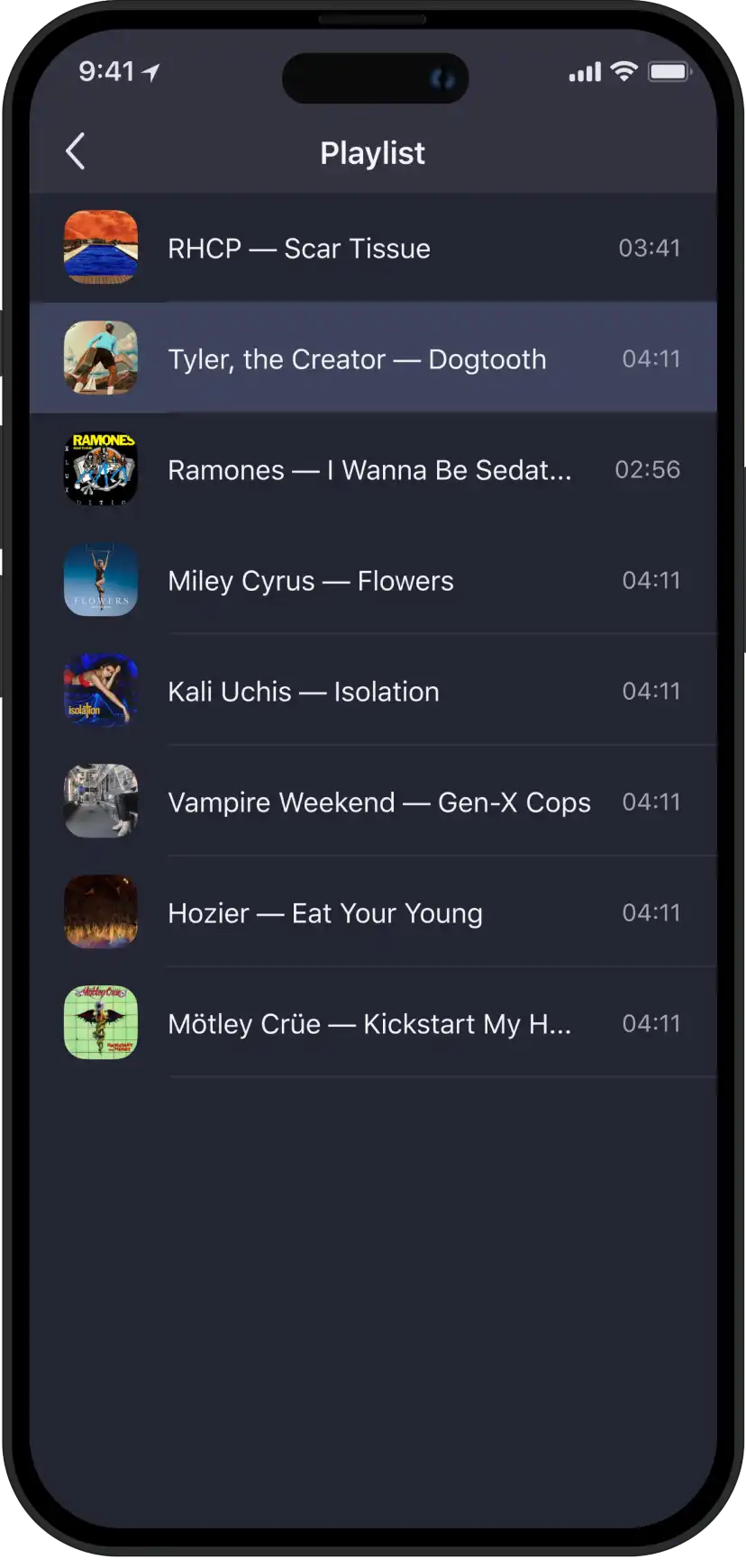Open the Scar Tissue album artwork

point(101,248)
